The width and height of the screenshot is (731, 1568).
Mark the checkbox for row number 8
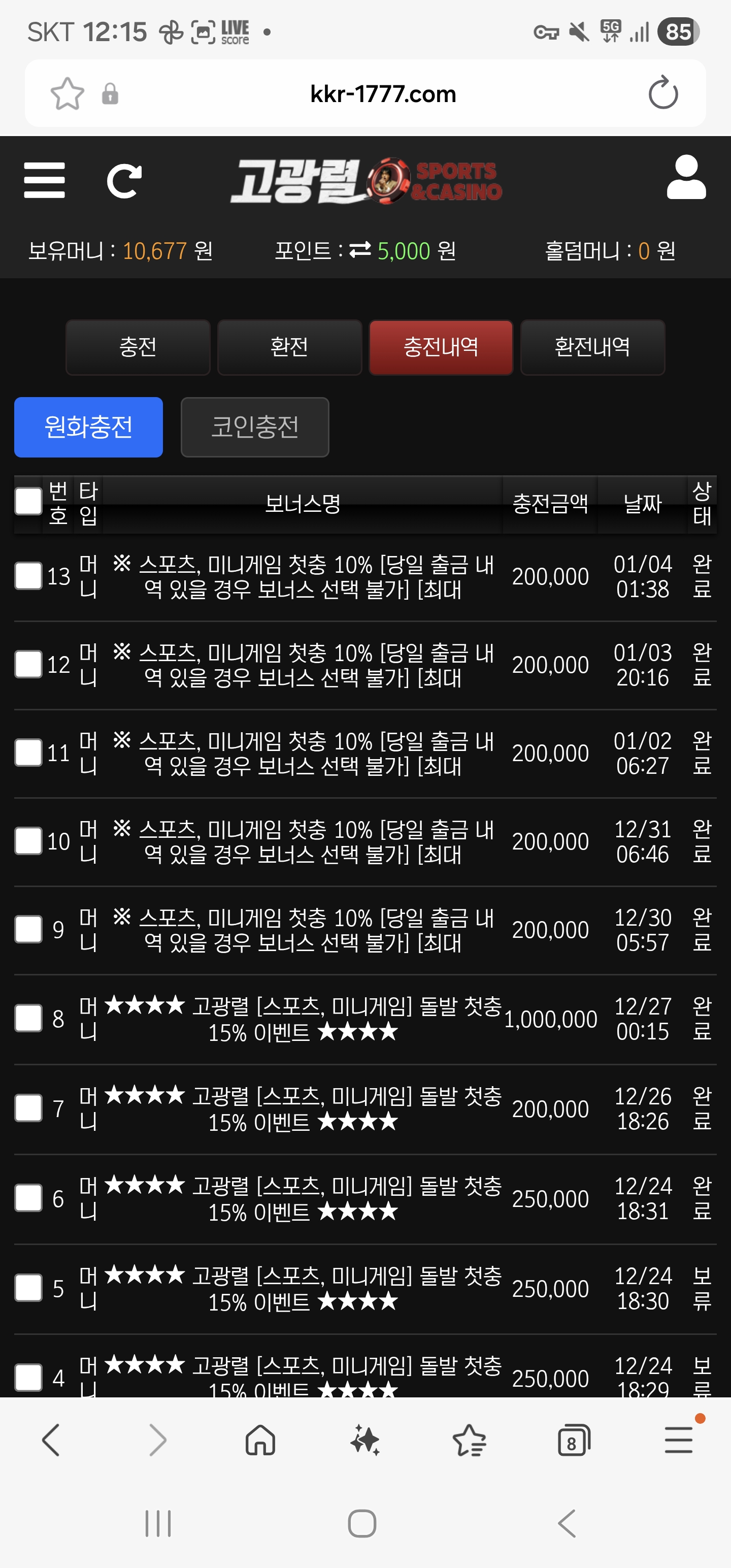point(28,1019)
